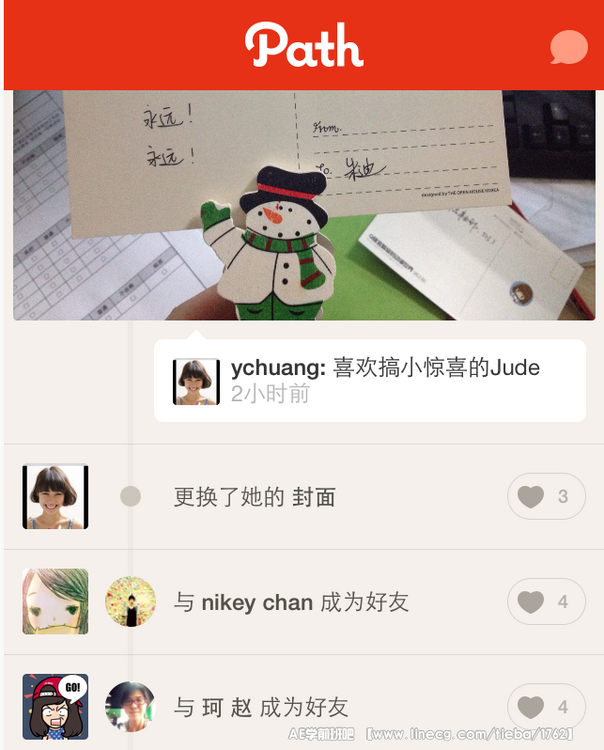
Task: Like the 珂 赵 friendship post
Action: pos(546,707)
